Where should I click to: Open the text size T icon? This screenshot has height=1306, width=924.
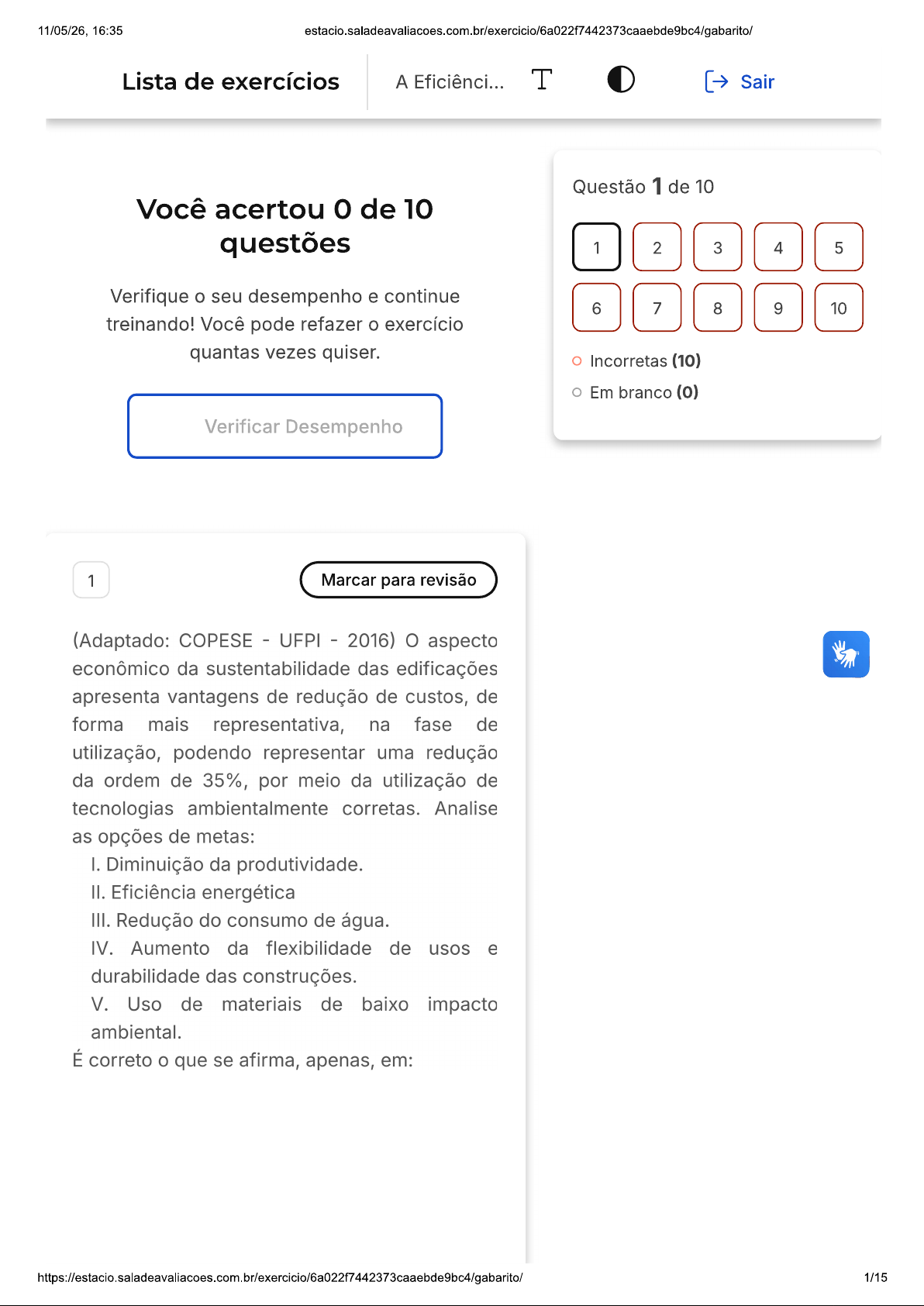click(x=542, y=79)
